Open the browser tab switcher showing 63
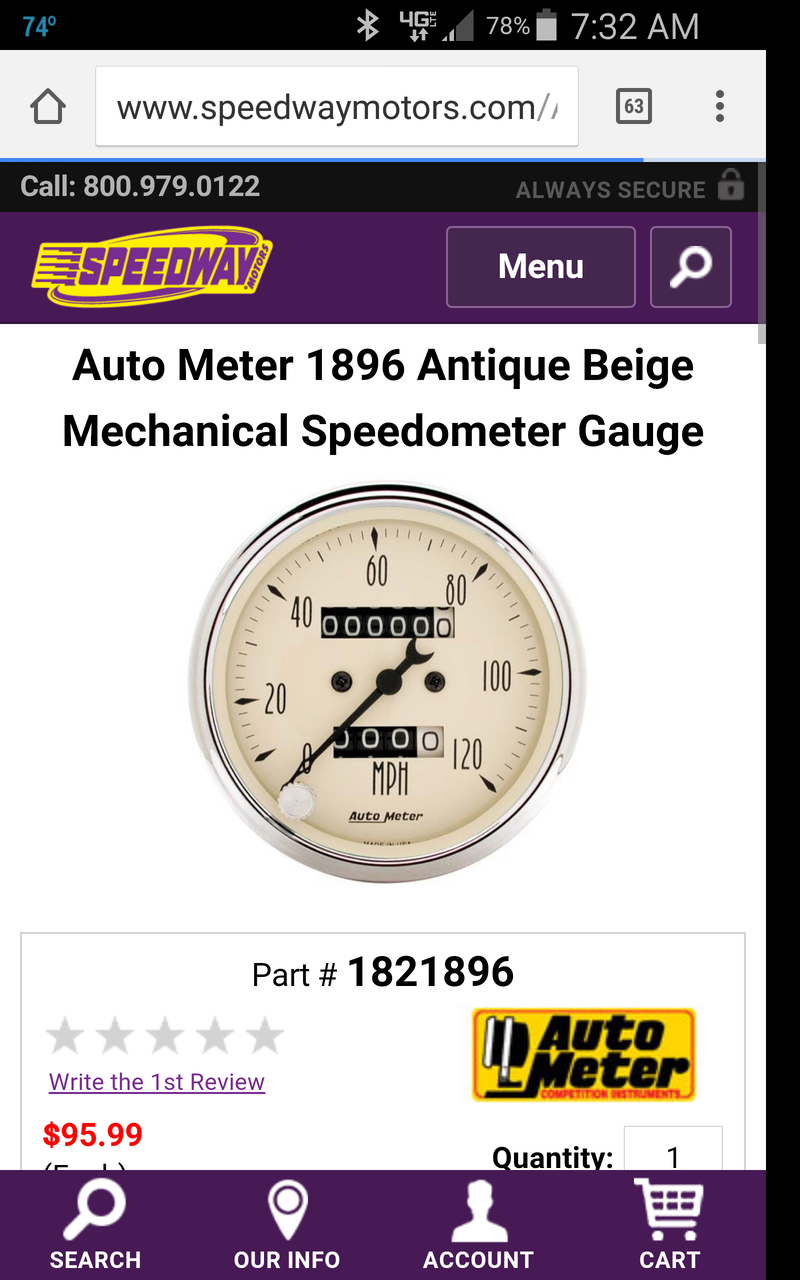The width and height of the screenshot is (800, 1280). click(x=633, y=107)
